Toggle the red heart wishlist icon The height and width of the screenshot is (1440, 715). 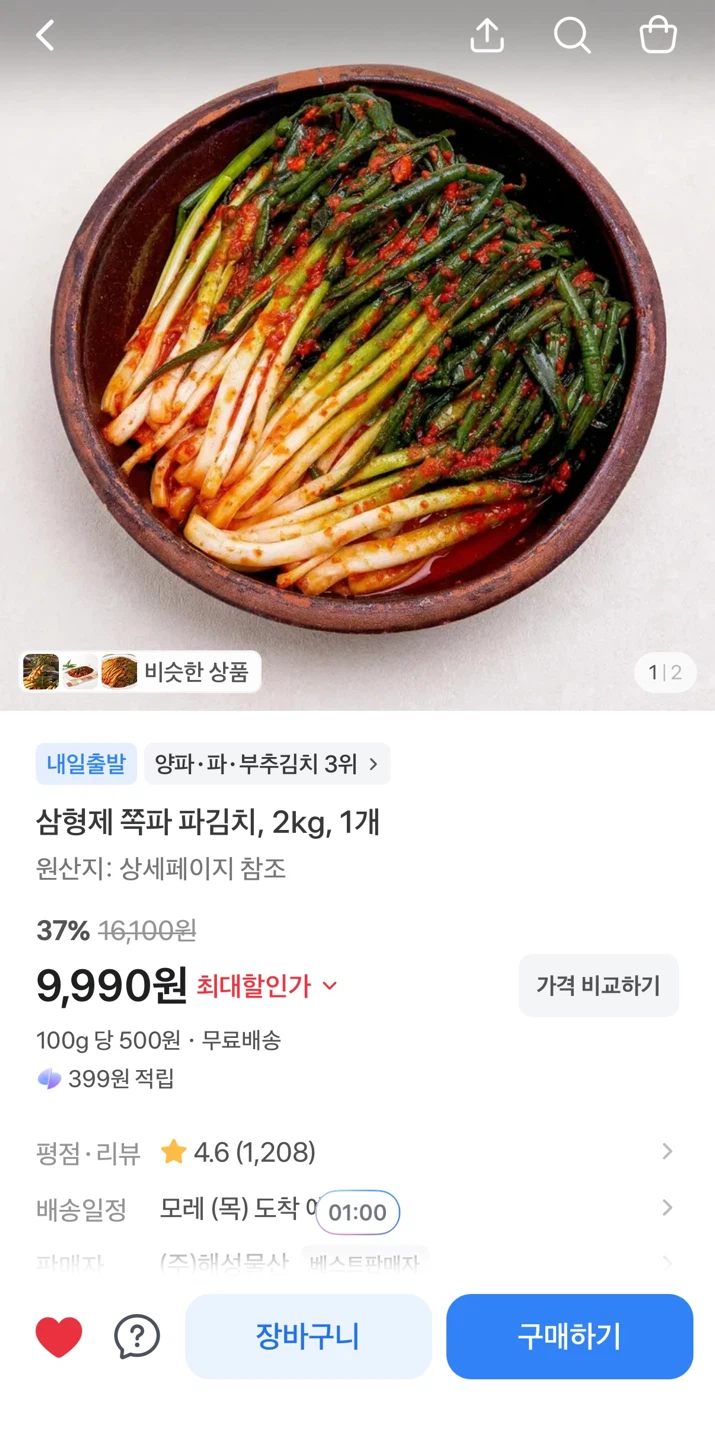(x=59, y=1337)
